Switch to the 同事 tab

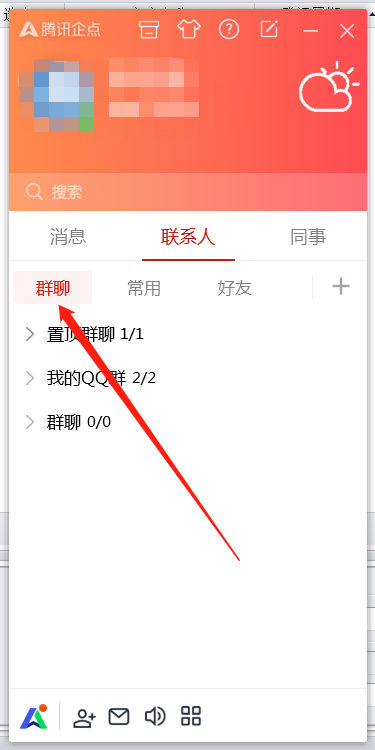(308, 237)
